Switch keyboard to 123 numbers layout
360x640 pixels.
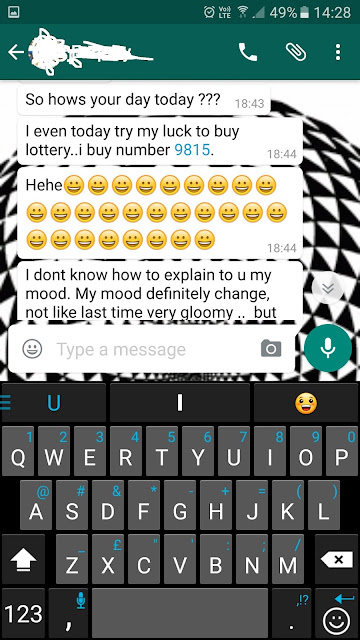[23, 613]
